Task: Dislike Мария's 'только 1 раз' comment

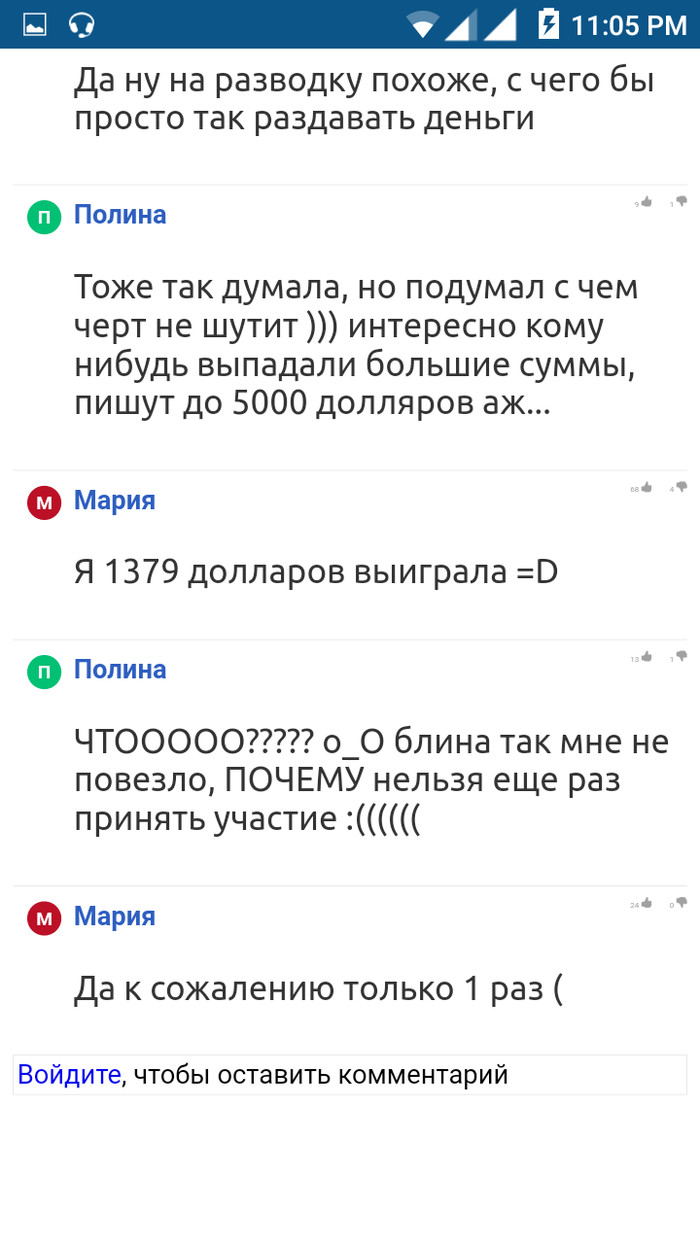Action: pyautogui.click(x=681, y=903)
